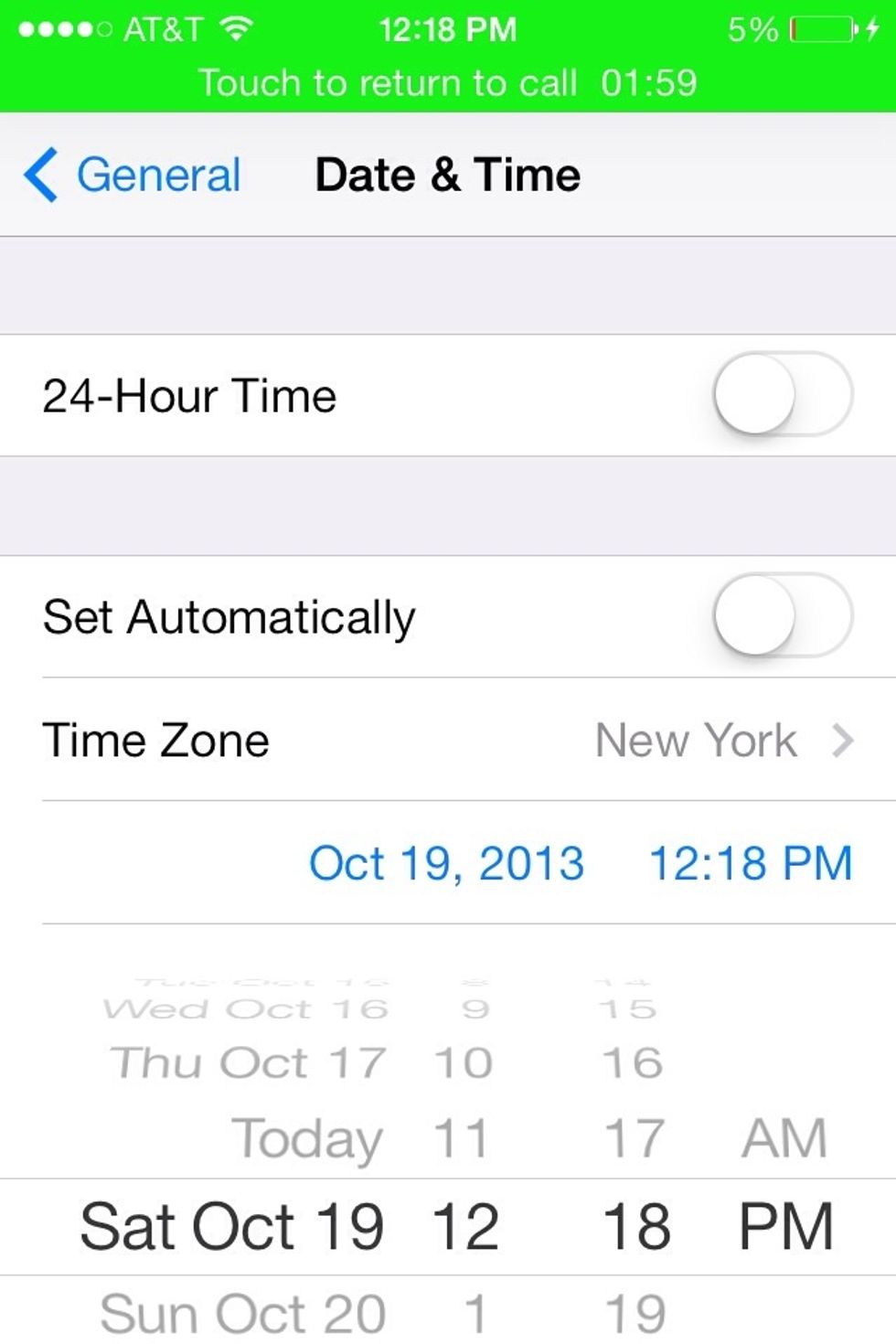896x1344 pixels.
Task: Select Today in the date wheel
Action: (308, 1137)
